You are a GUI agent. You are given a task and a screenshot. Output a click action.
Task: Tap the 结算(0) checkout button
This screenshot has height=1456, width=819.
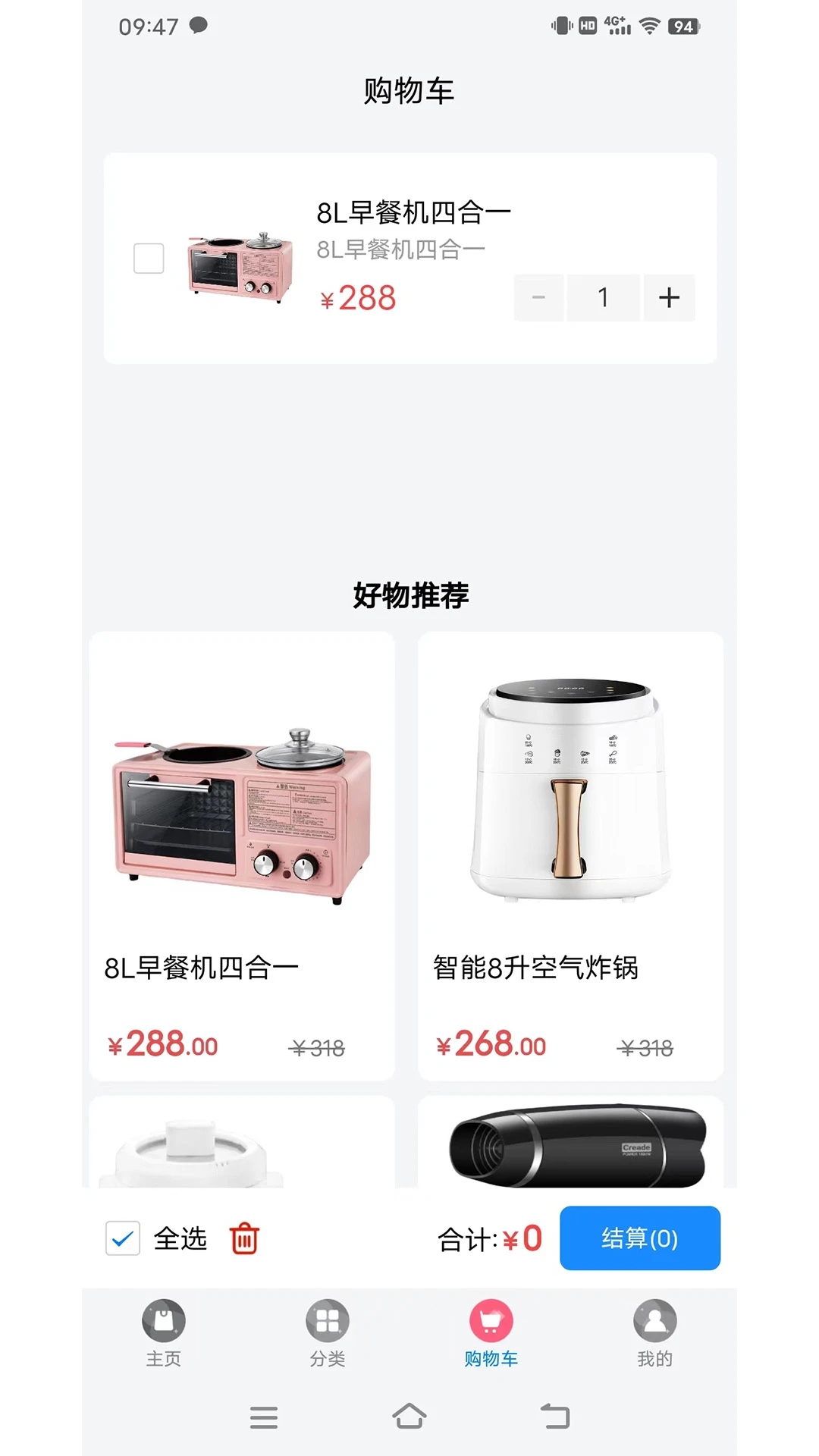pyautogui.click(x=639, y=1238)
